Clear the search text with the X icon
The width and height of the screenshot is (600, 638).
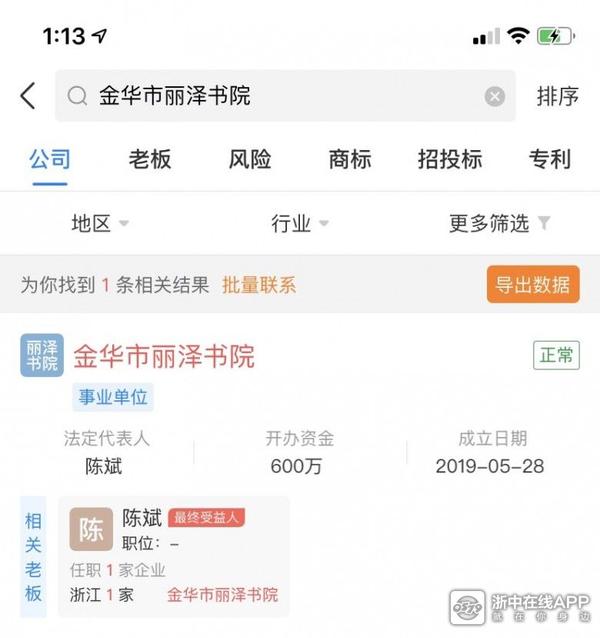(495, 96)
